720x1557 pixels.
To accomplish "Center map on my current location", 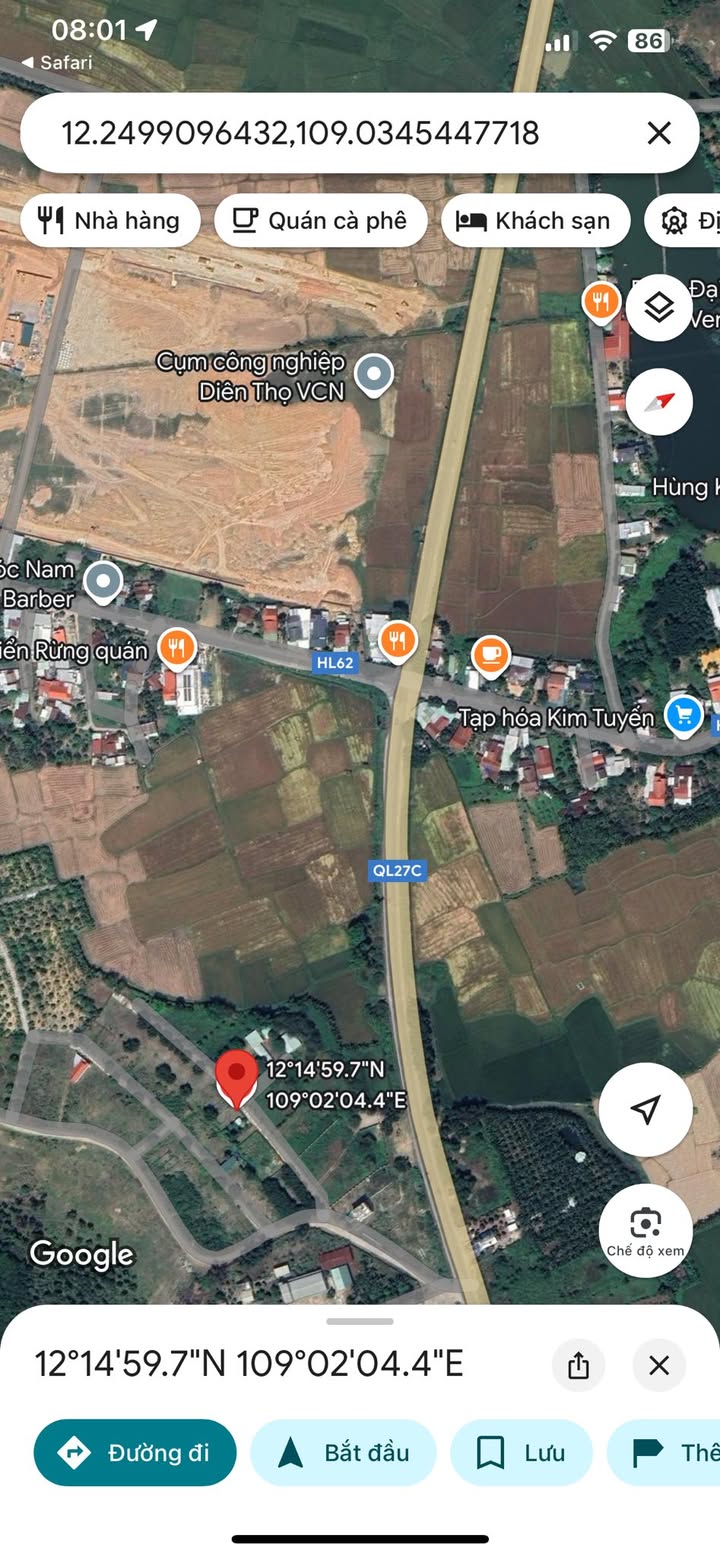I will point(645,1109).
